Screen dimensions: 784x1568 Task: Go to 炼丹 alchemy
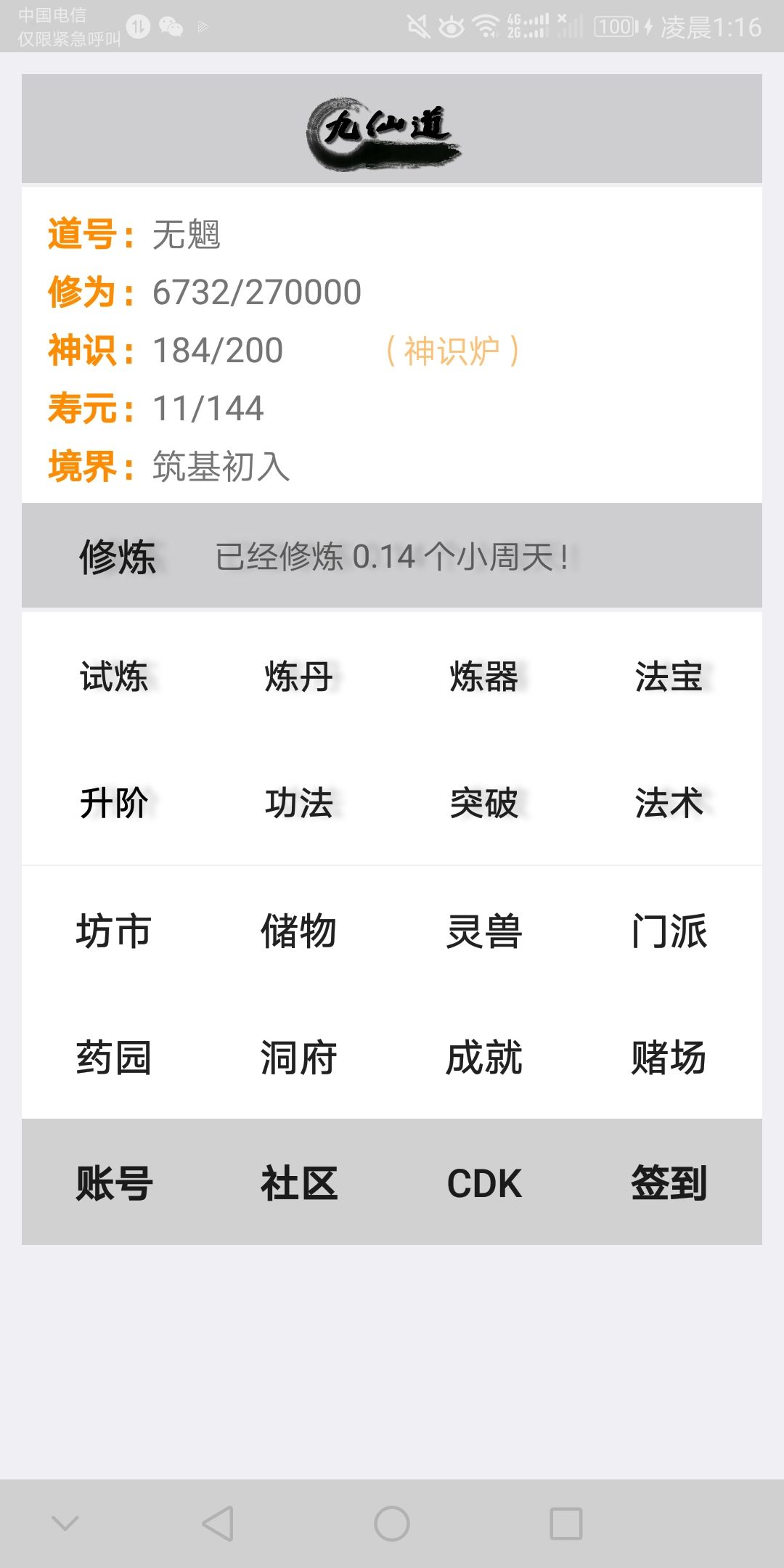[299, 677]
